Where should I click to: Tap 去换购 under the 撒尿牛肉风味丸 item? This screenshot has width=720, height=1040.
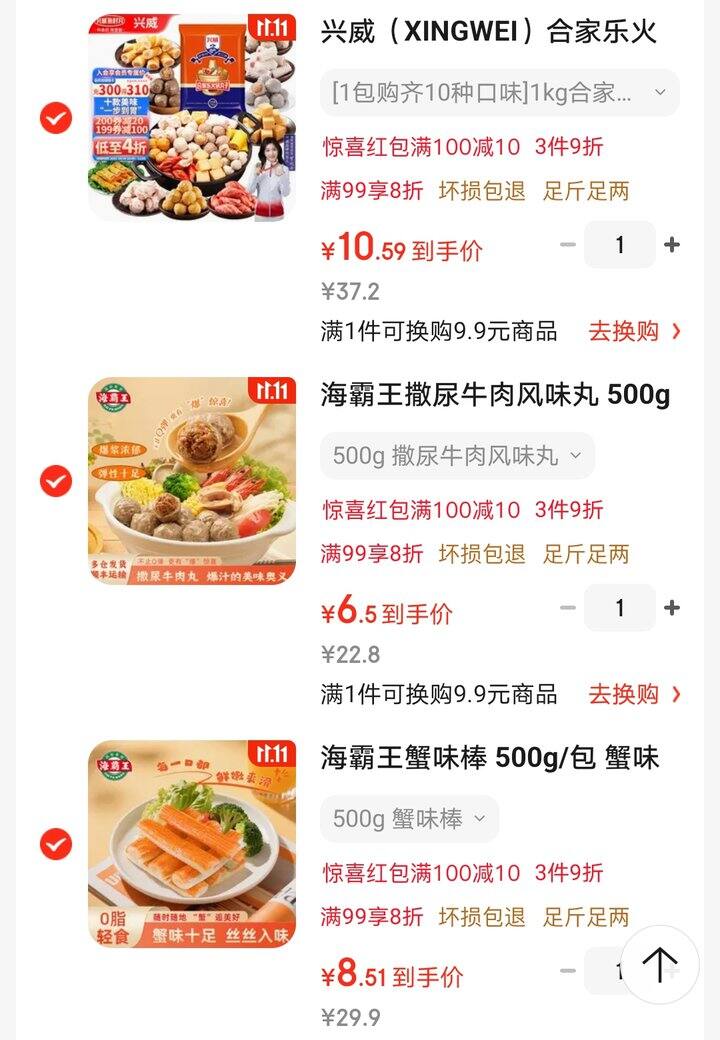pos(634,694)
